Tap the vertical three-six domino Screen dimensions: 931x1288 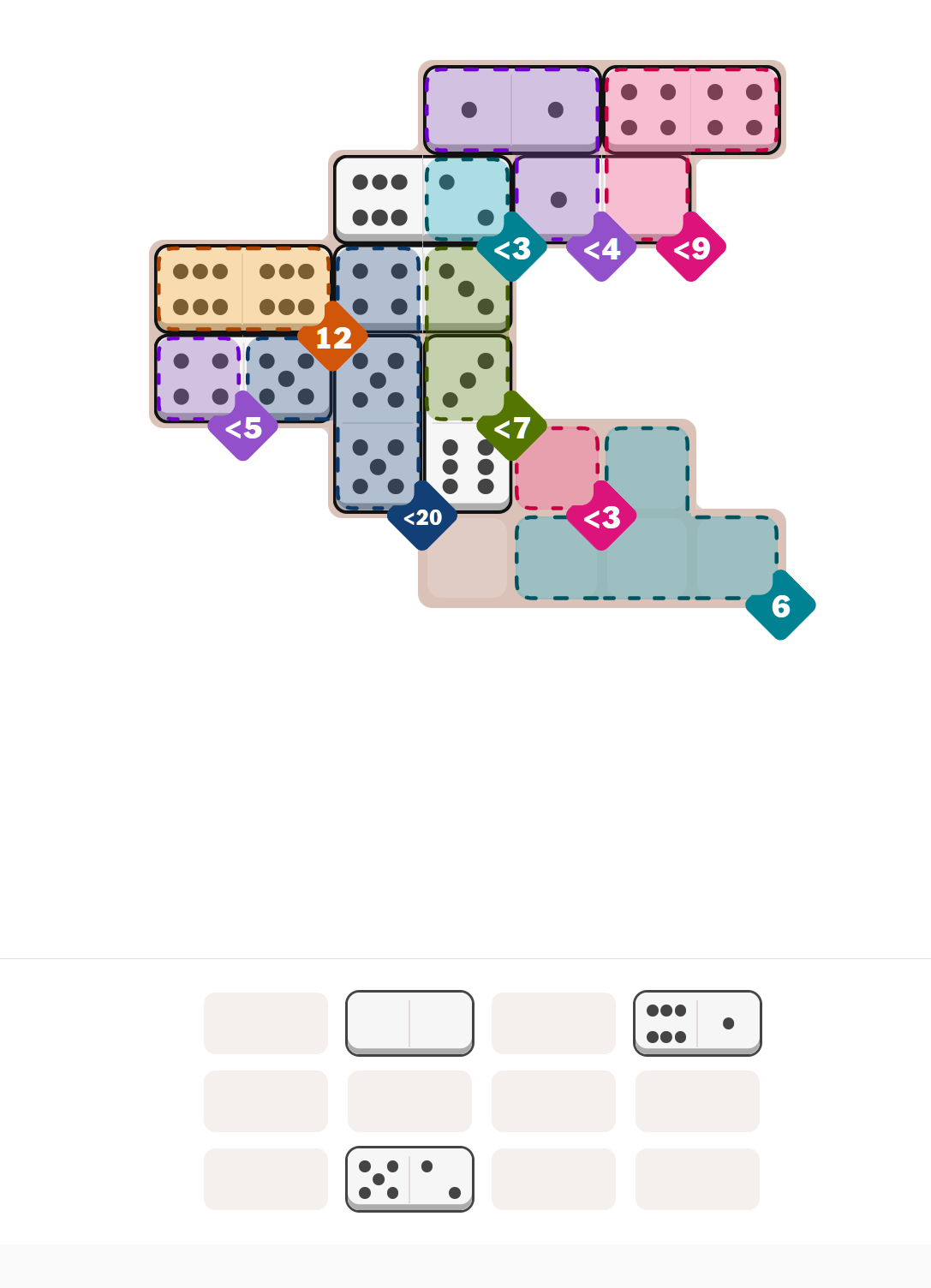pos(468,423)
